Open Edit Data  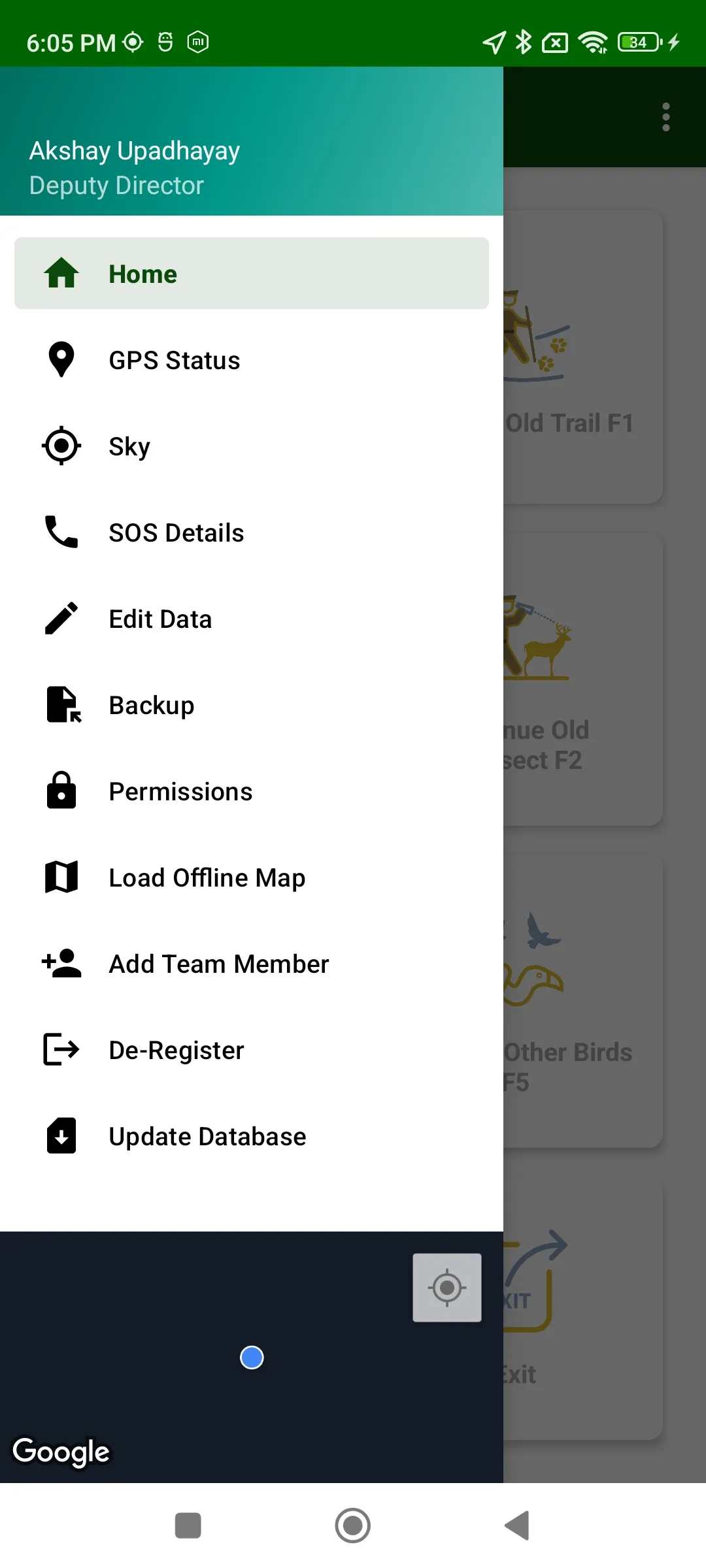point(251,619)
